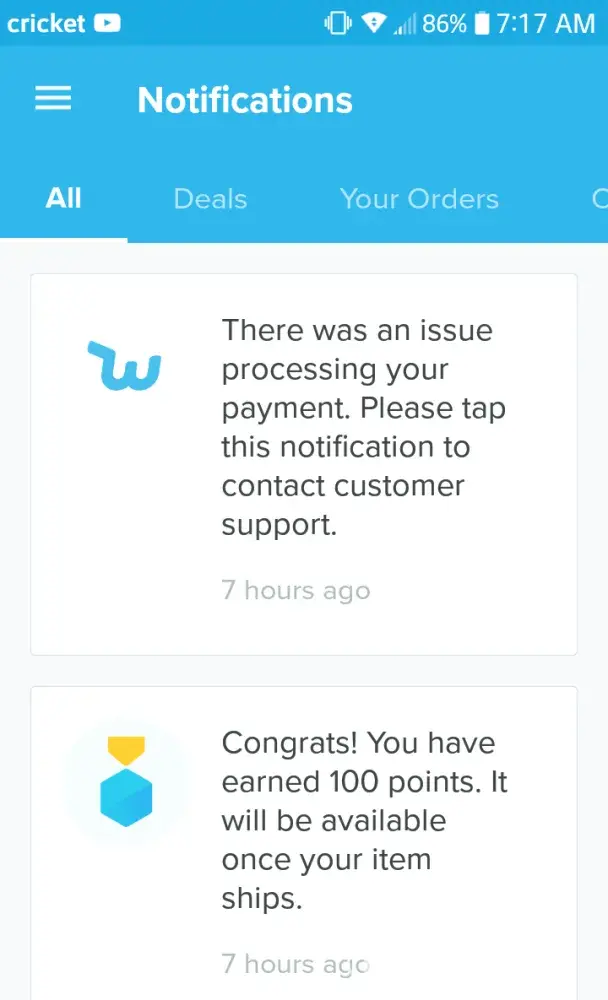The width and height of the screenshot is (608, 1000).
Task: Open the hamburger drawer menu
Action: point(53,98)
